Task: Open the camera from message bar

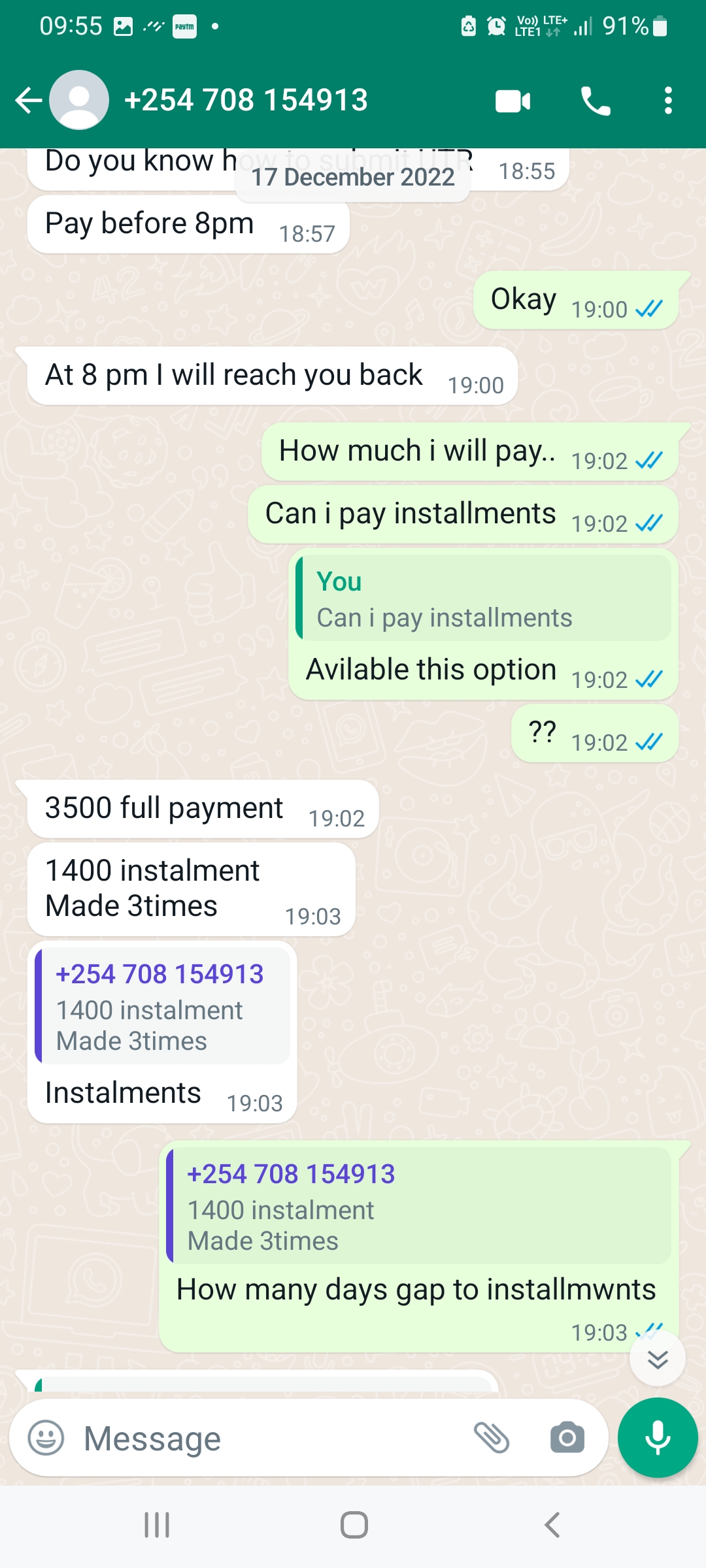Action: [567, 1438]
